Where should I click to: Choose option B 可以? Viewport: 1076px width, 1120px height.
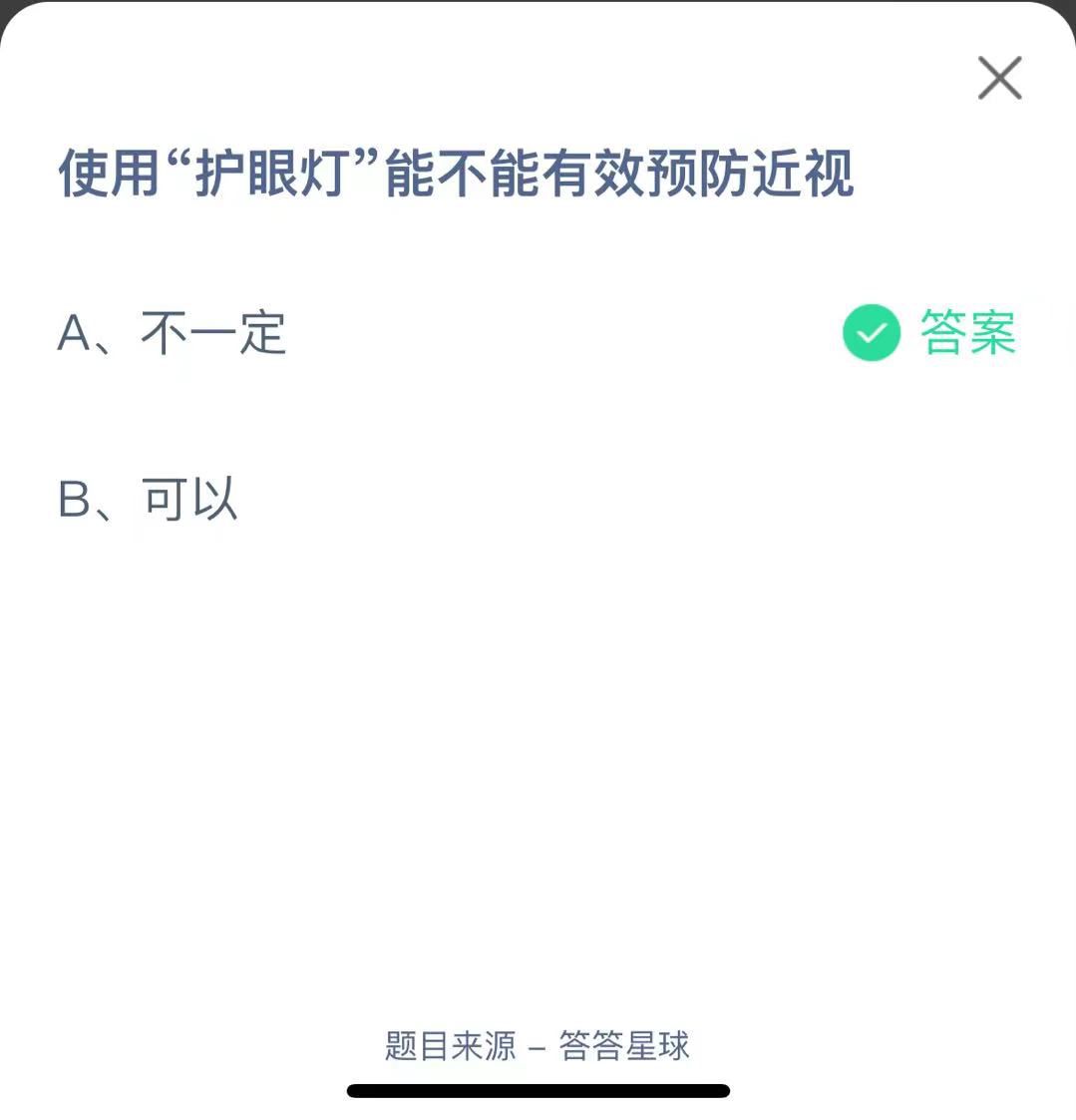pos(150,499)
